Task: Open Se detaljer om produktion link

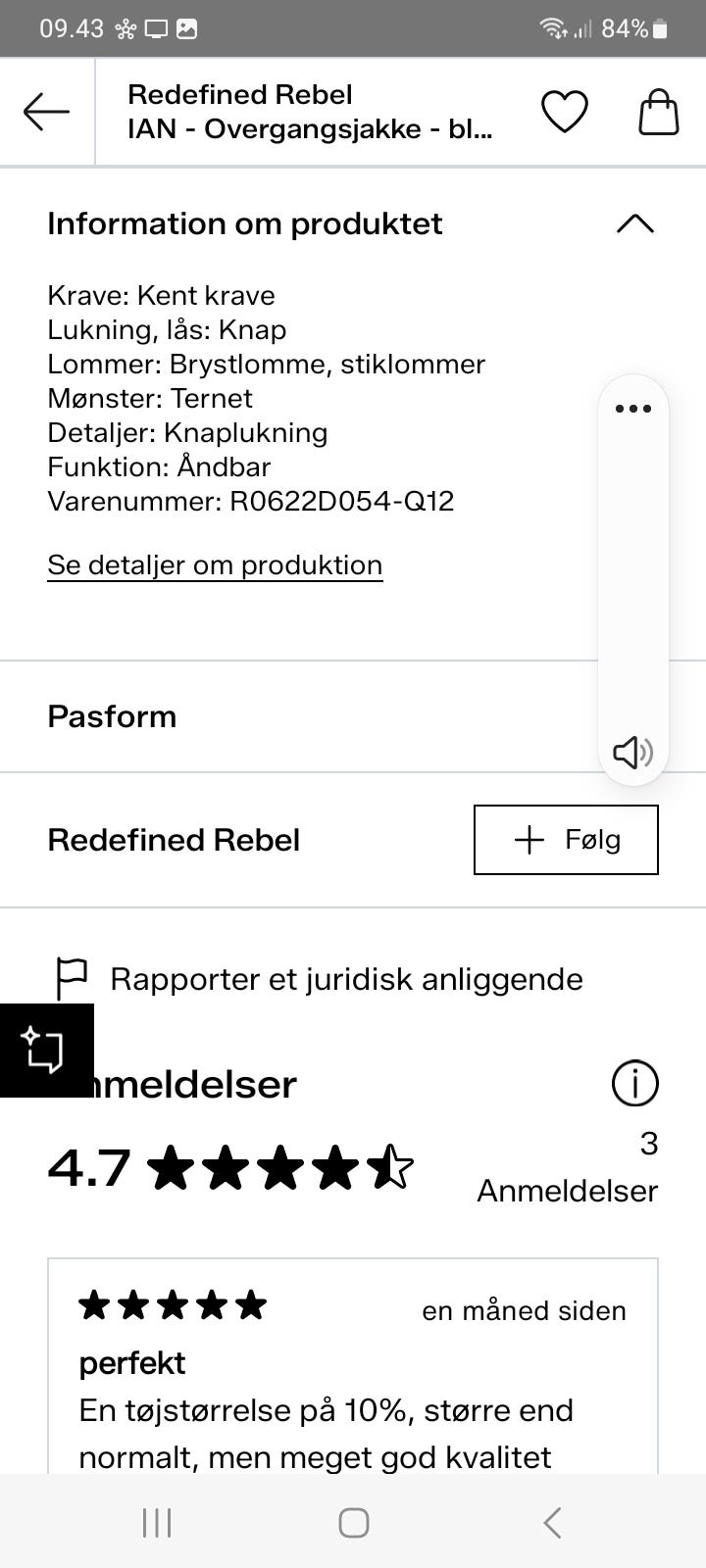Action: click(x=215, y=564)
